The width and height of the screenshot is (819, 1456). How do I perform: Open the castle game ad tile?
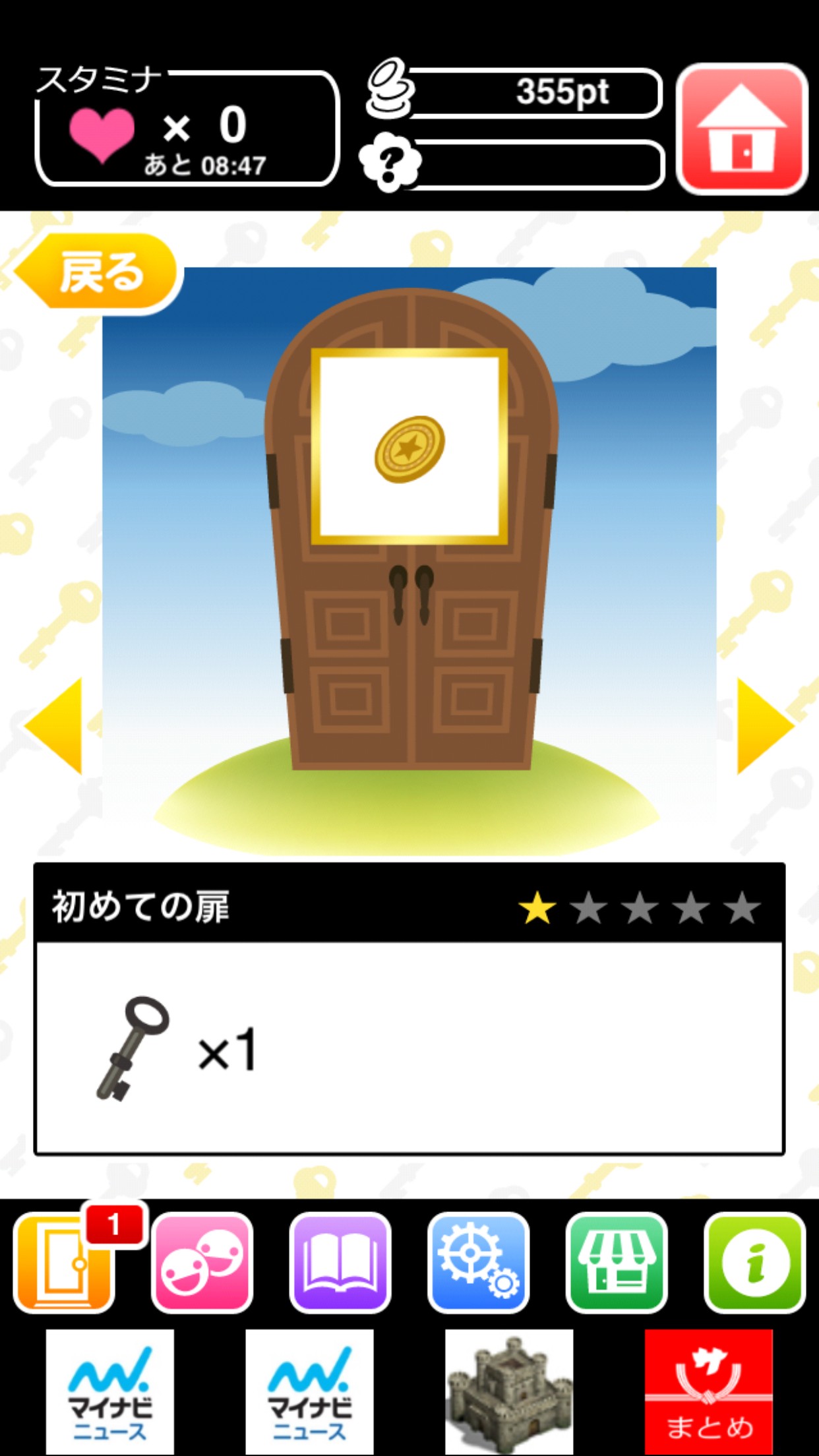click(509, 1391)
